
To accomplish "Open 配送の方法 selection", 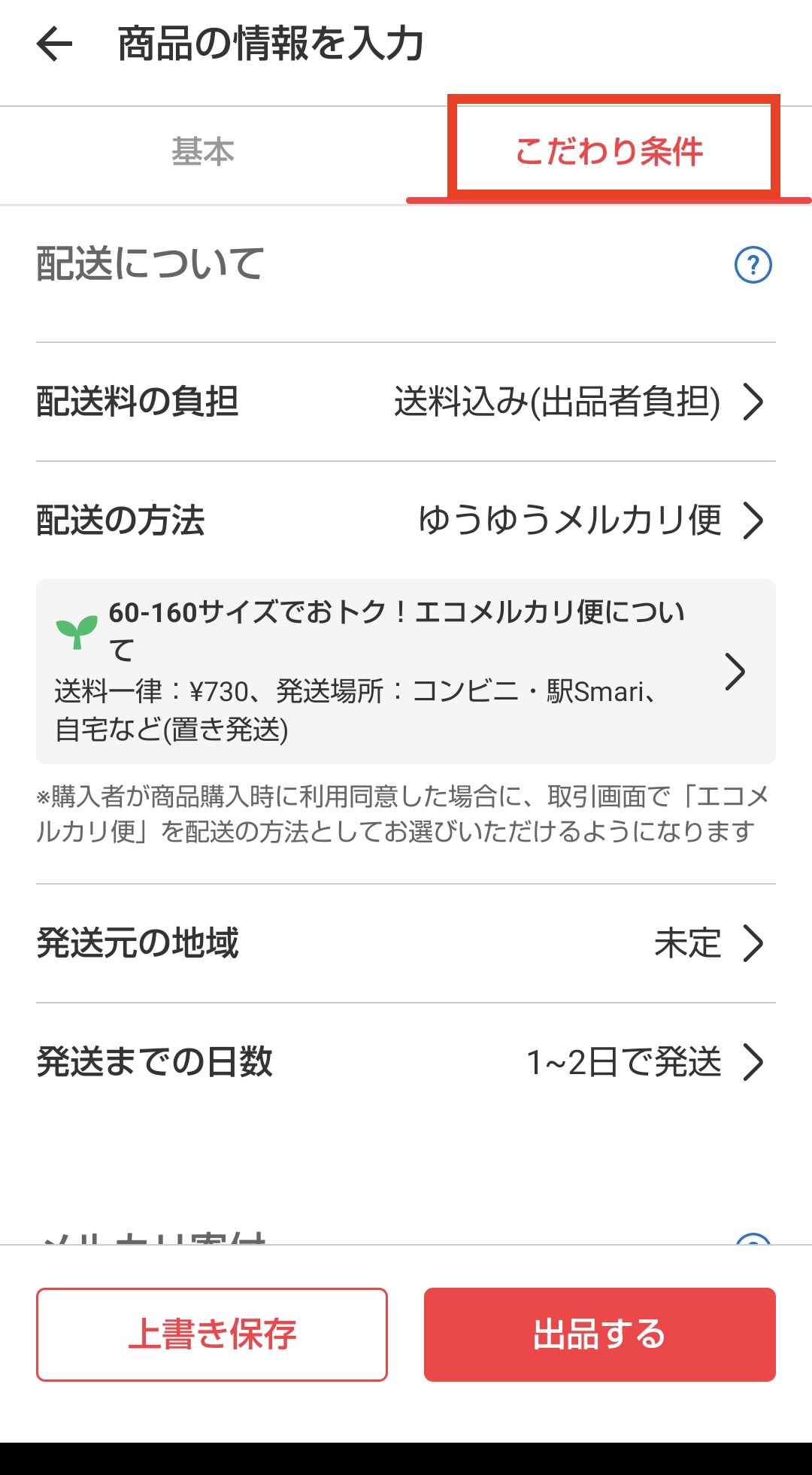I will (406, 520).
